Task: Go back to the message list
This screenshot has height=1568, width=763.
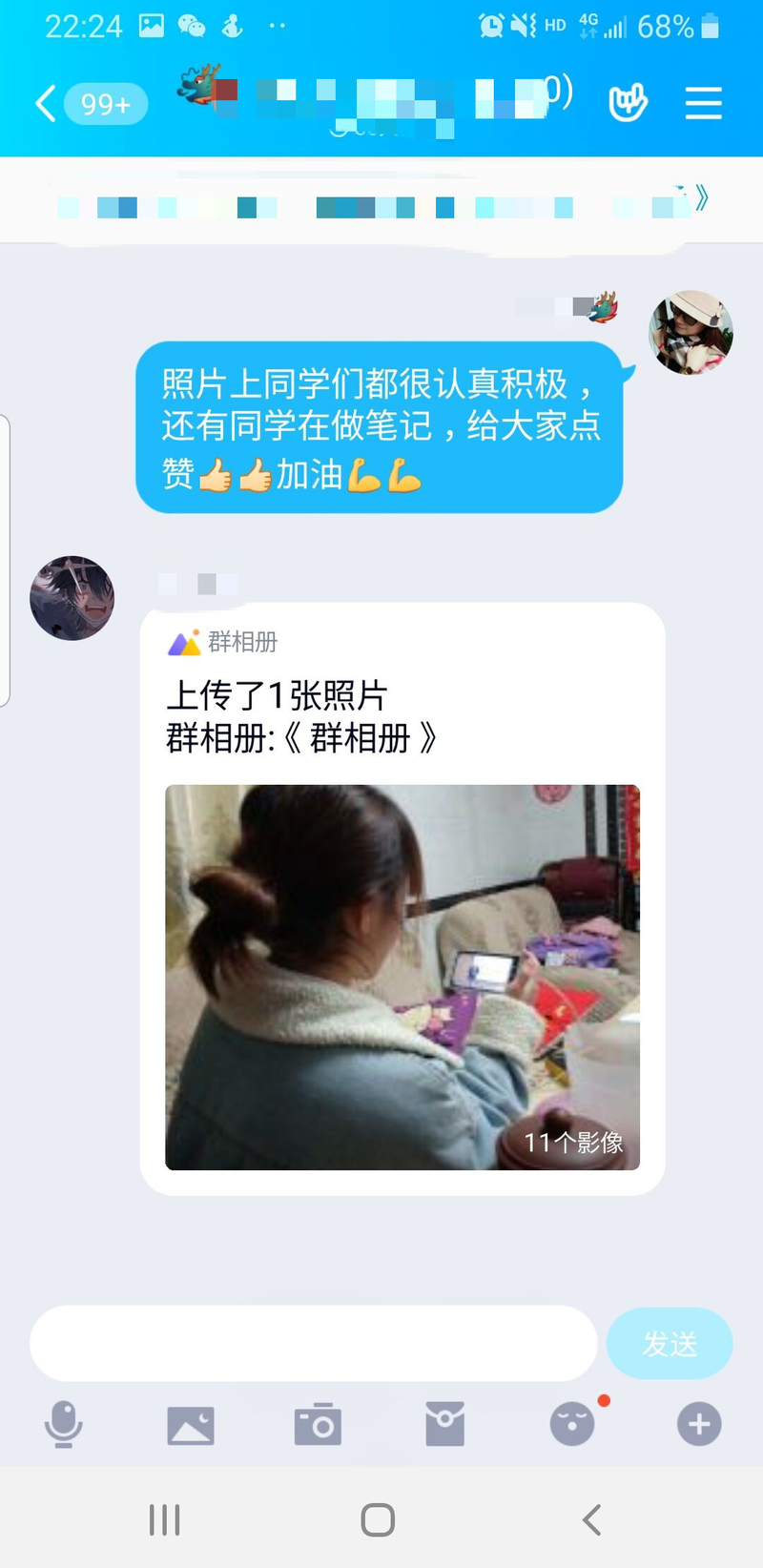Action: pyautogui.click(x=46, y=103)
